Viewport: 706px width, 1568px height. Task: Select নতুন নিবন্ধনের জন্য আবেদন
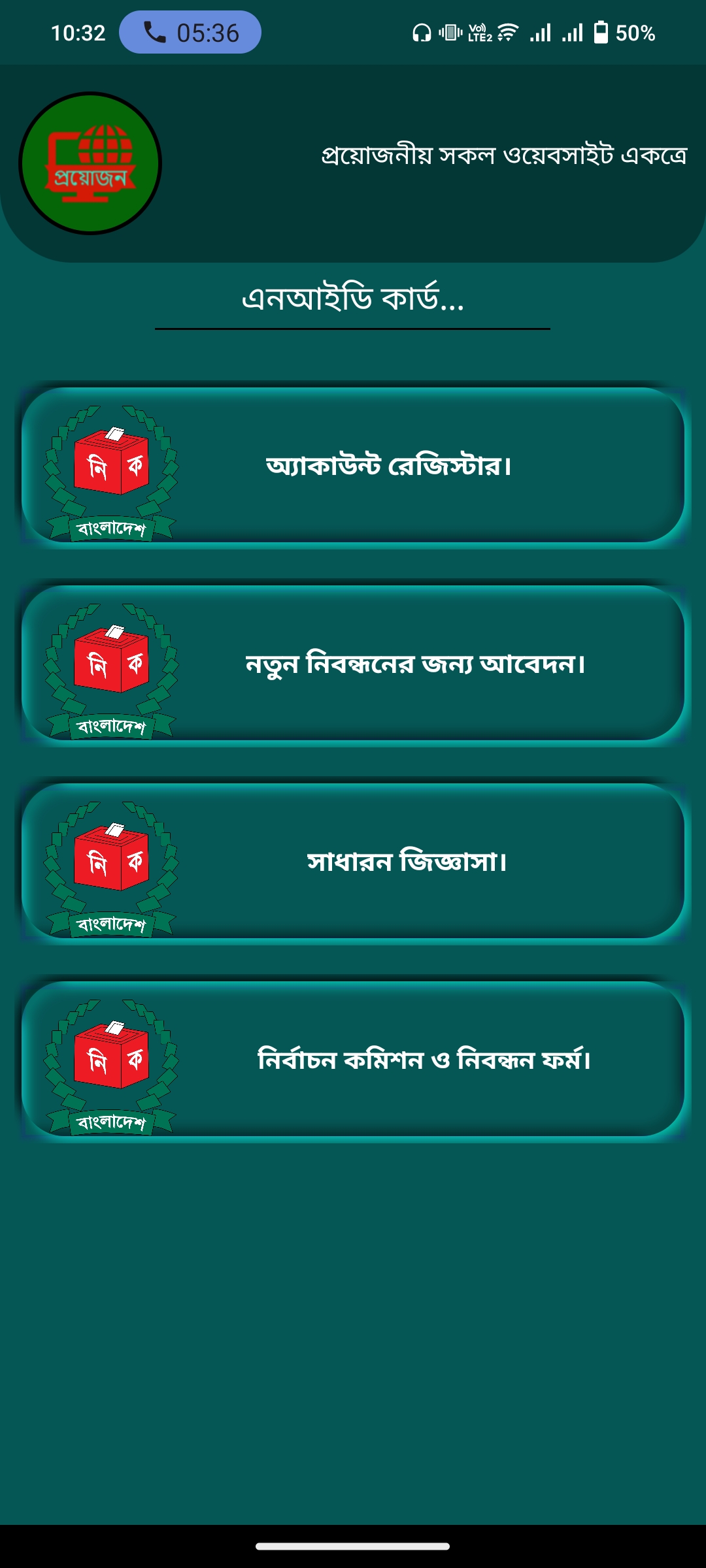pos(353,663)
